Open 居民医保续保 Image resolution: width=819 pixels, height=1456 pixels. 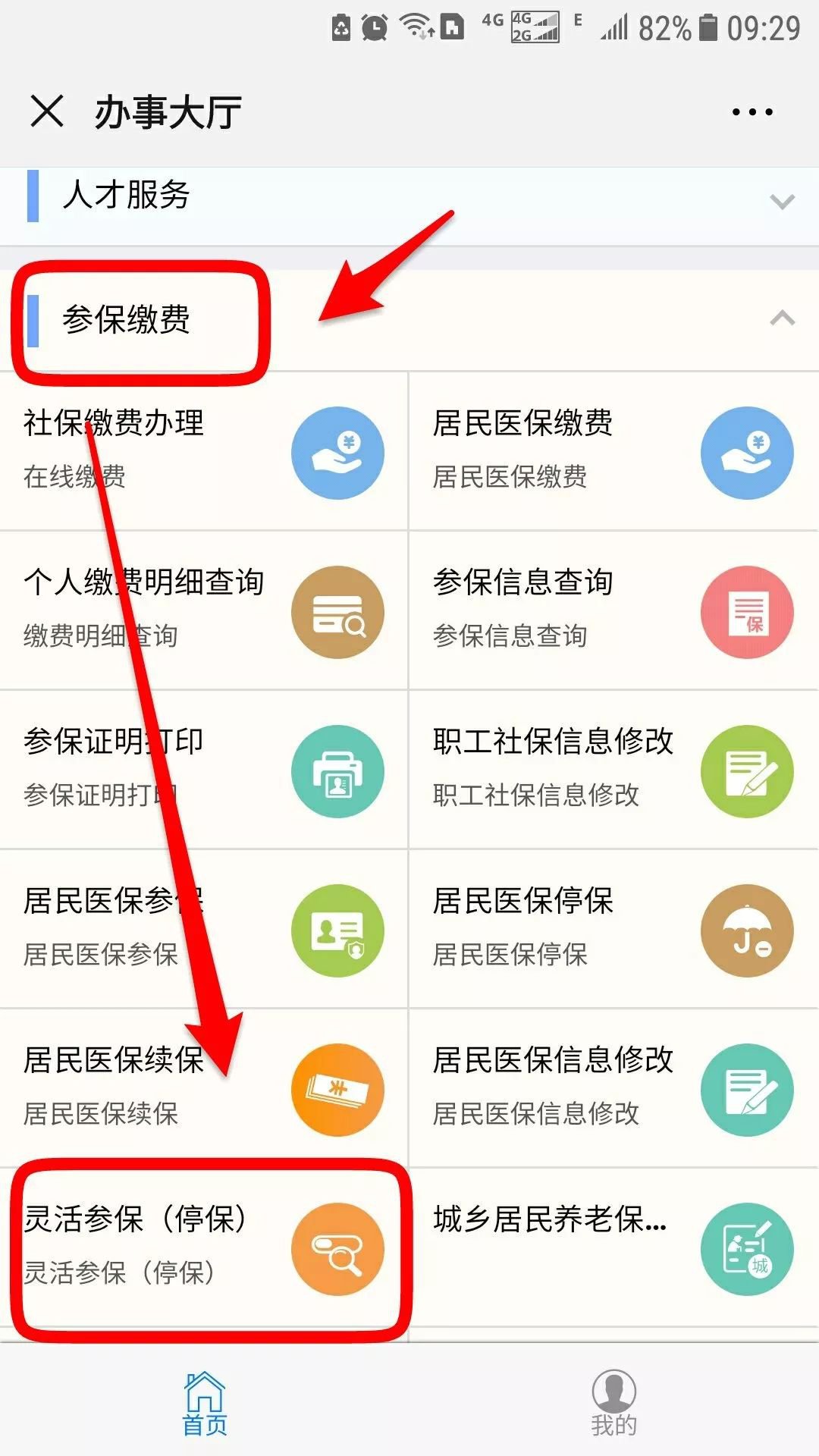(x=204, y=1088)
